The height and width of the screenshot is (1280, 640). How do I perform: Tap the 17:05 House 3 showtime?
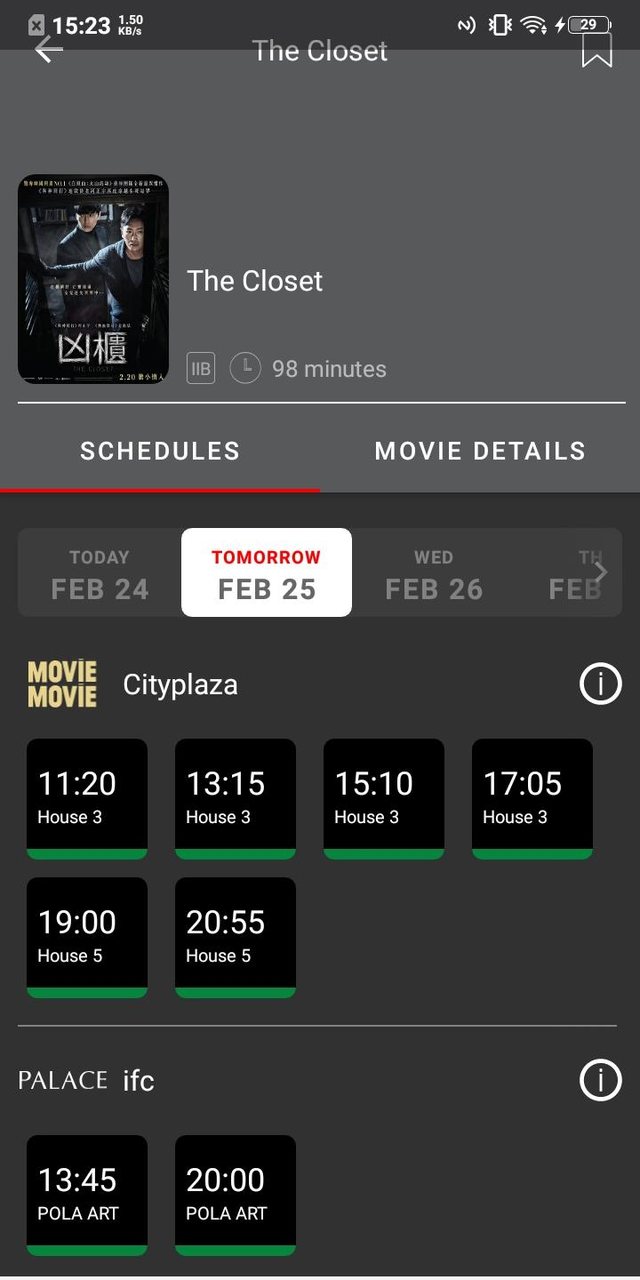click(x=532, y=798)
